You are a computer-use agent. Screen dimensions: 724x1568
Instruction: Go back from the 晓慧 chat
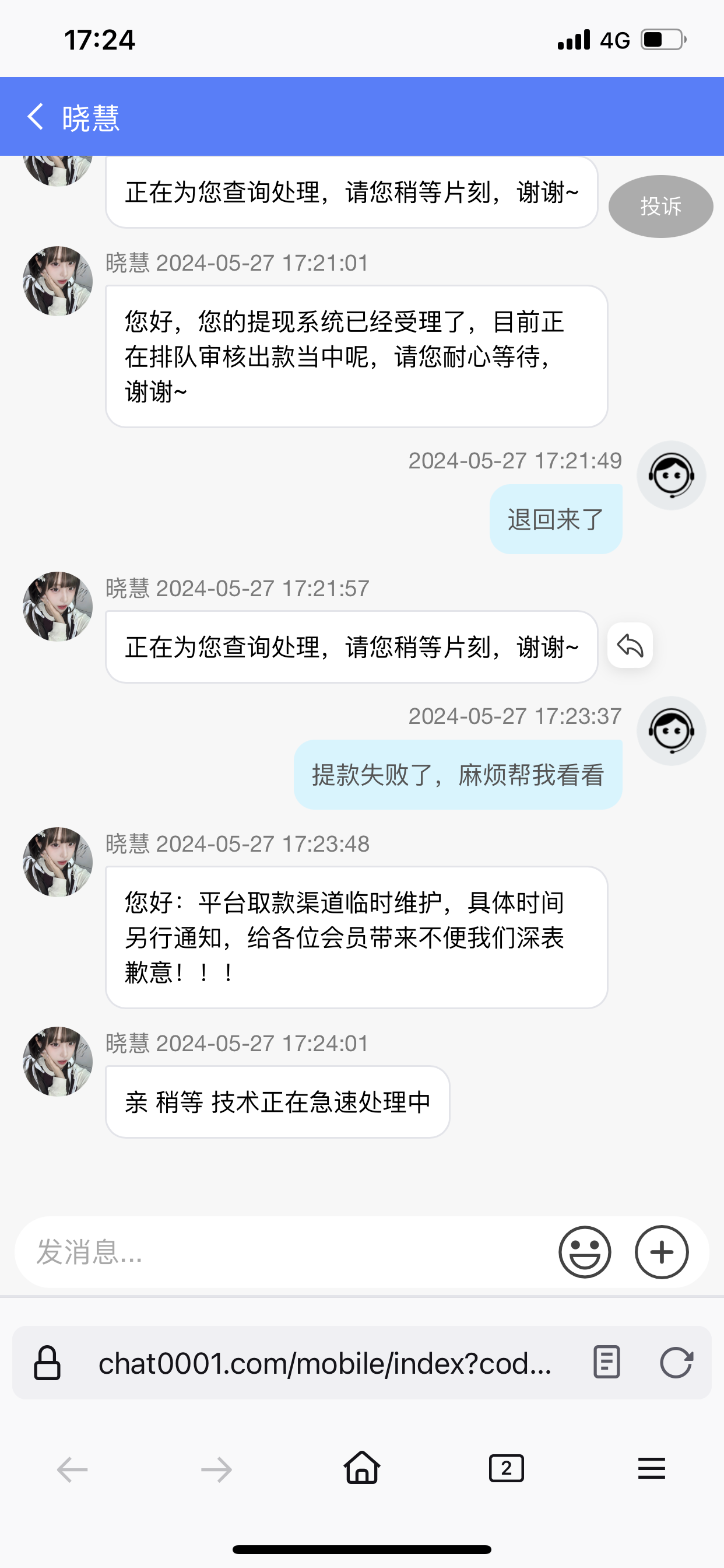click(x=36, y=117)
